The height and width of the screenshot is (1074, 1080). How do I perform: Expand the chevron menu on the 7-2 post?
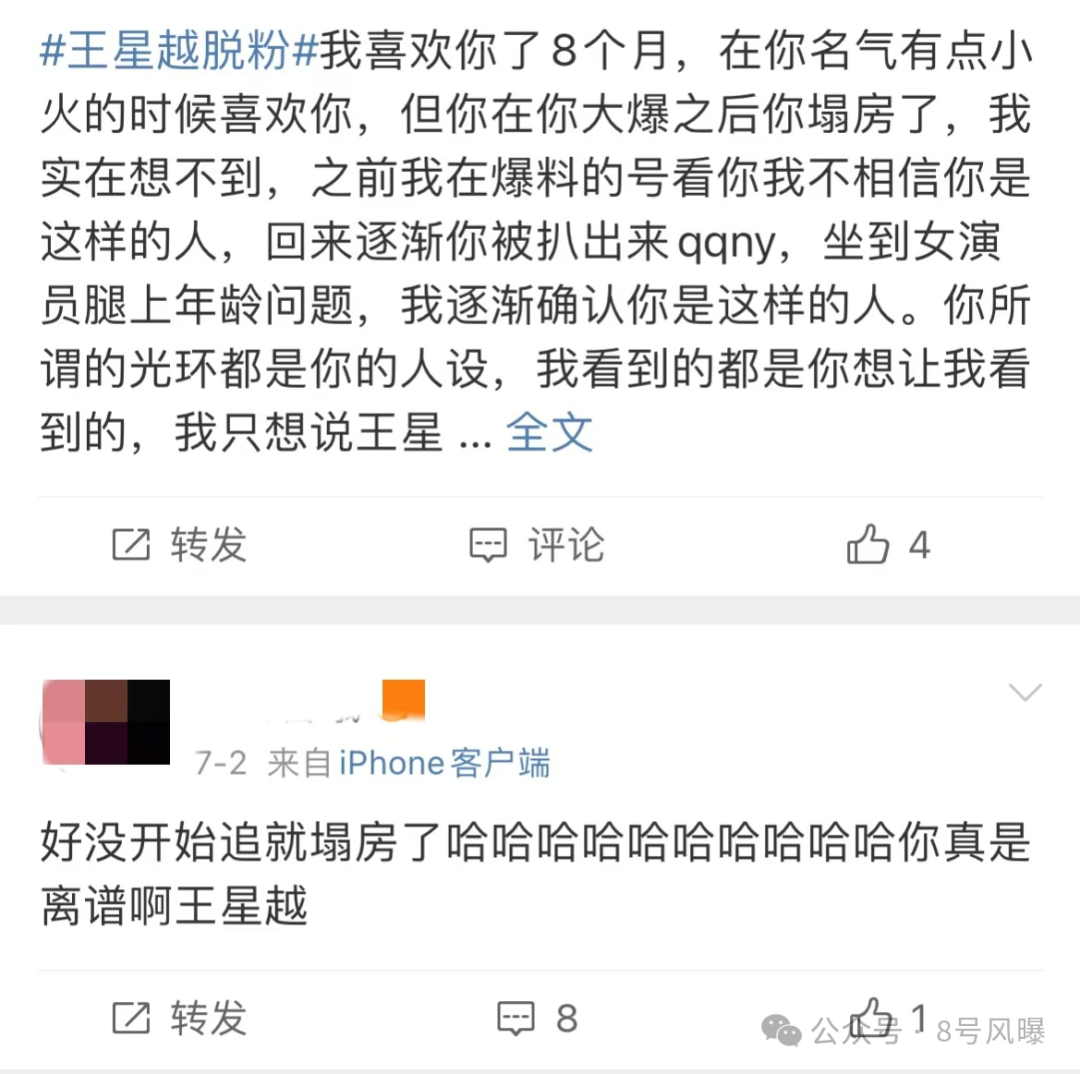(1026, 692)
